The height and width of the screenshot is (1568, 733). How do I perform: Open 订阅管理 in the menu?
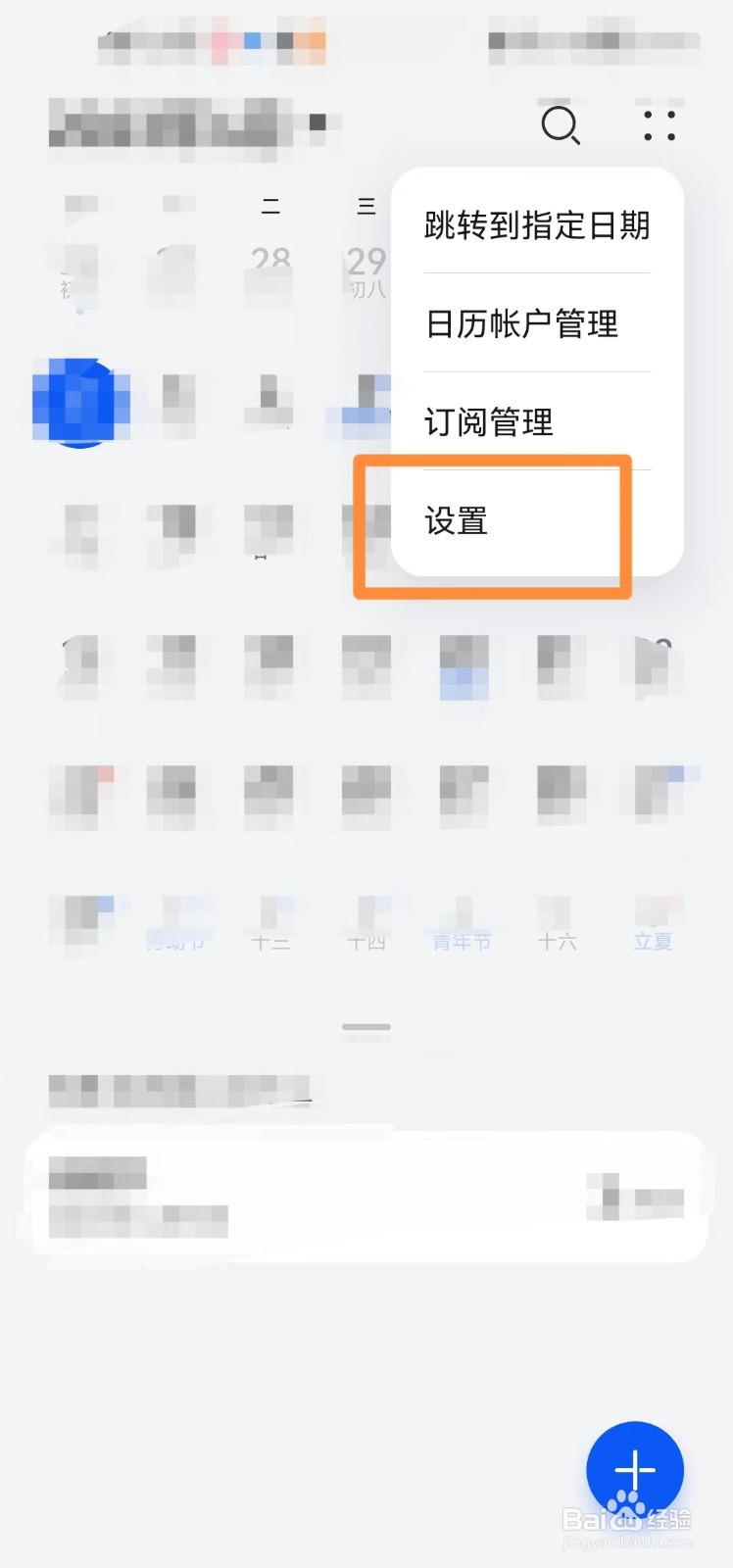(x=488, y=421)
